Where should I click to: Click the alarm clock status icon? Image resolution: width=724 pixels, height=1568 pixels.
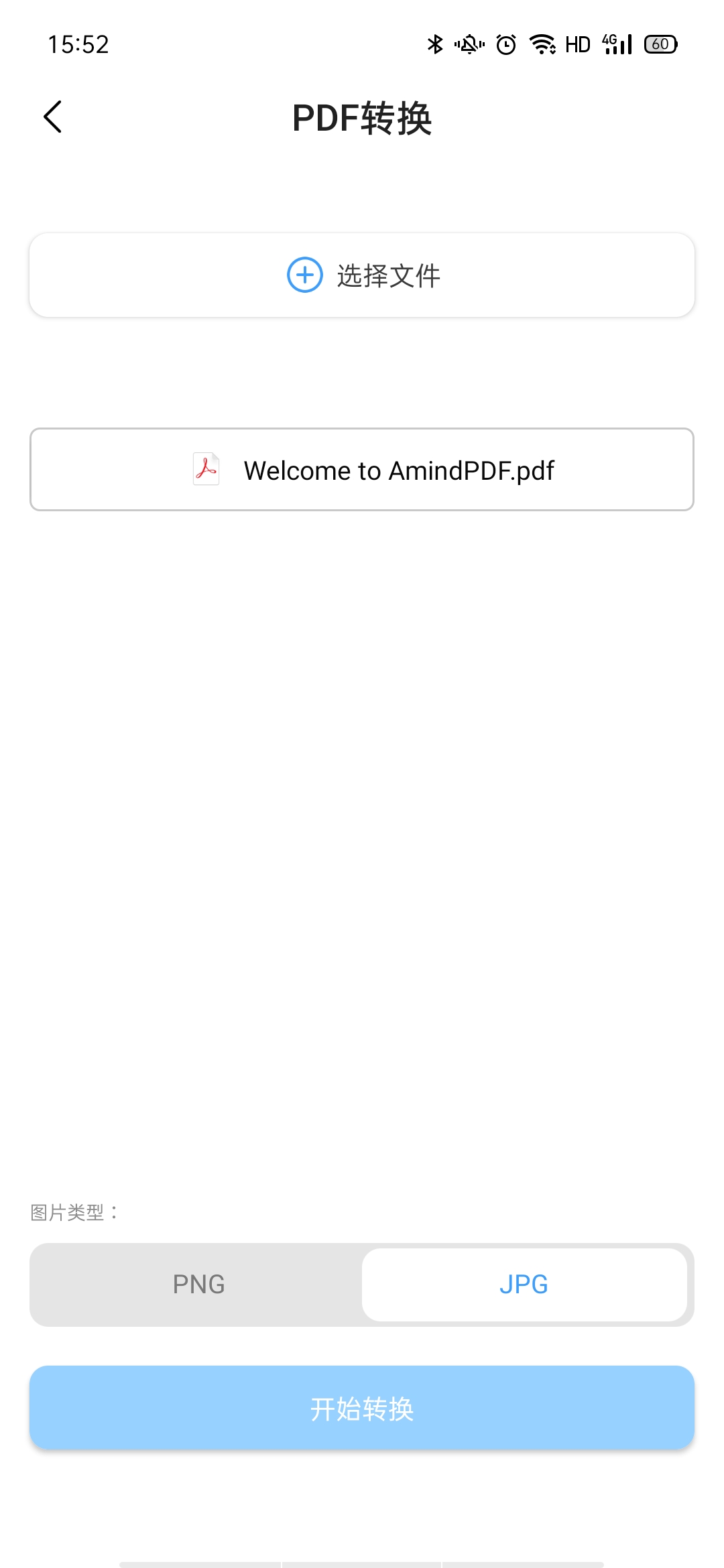coord(505,44)
